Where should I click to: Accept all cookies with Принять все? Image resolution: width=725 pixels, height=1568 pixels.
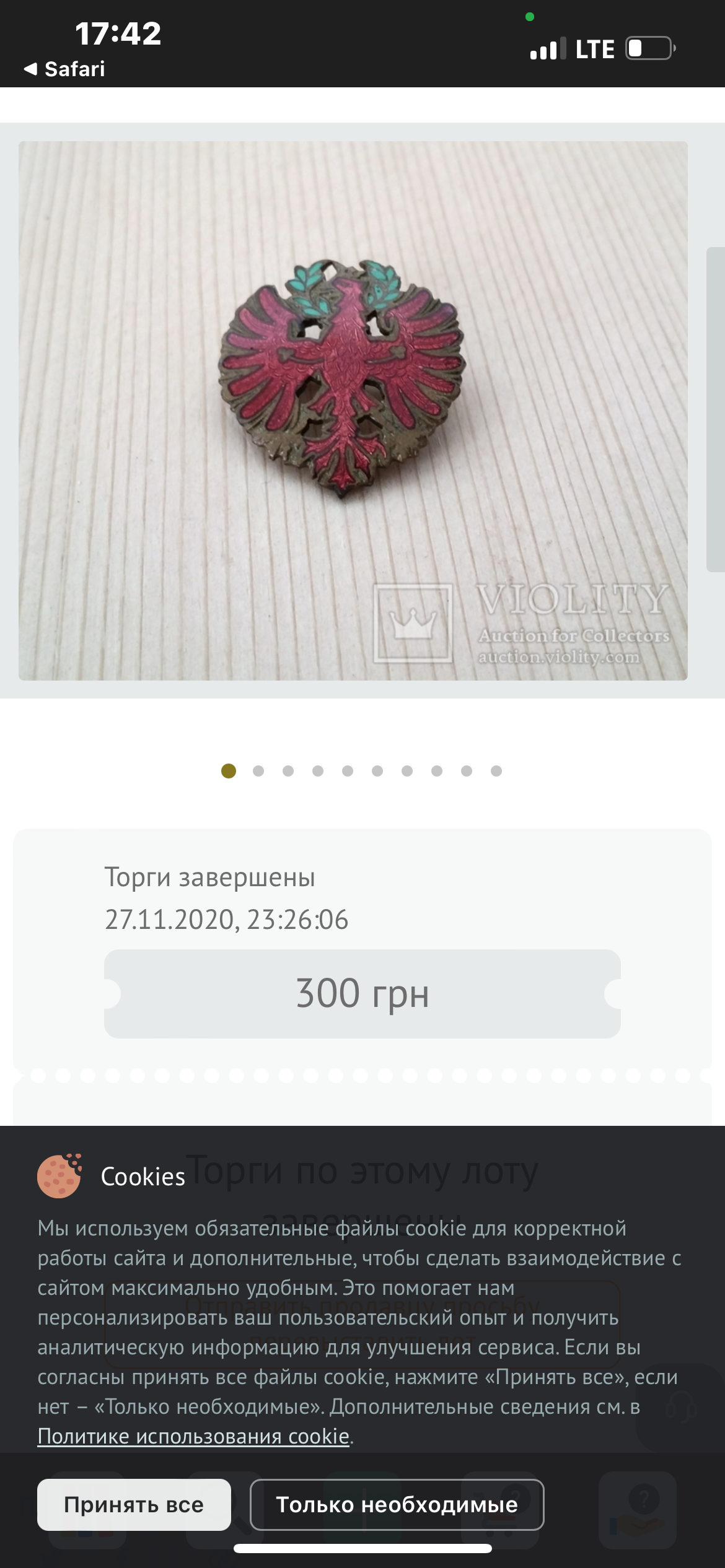point(134,1504)
